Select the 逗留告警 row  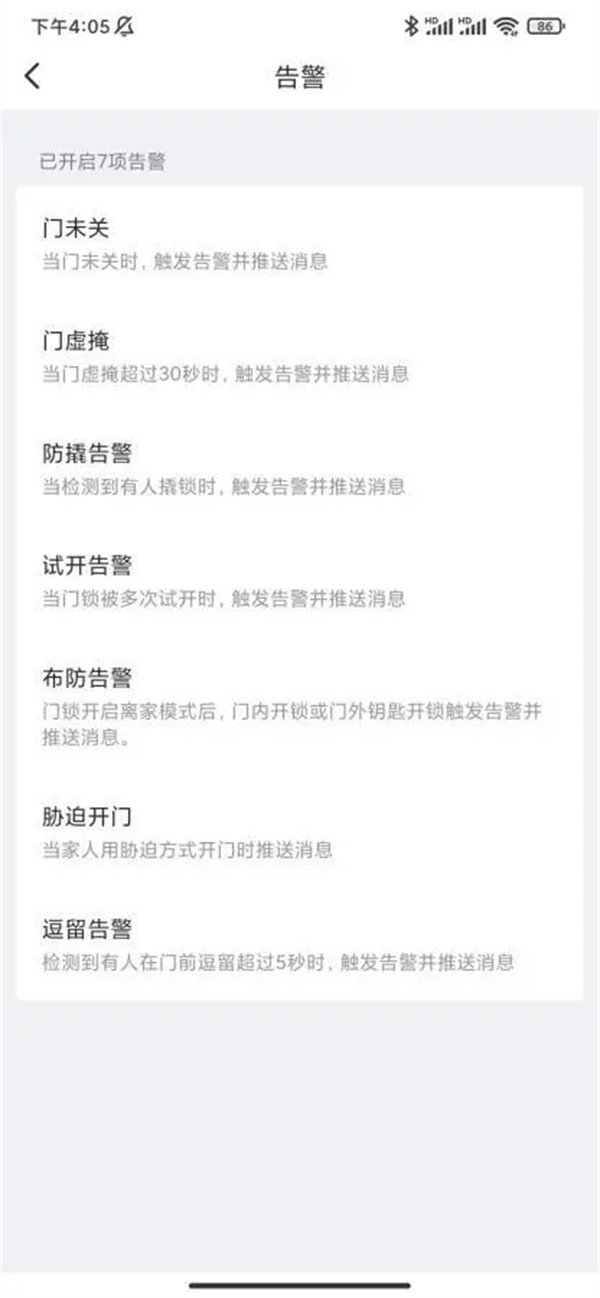(x=299, y=944)
